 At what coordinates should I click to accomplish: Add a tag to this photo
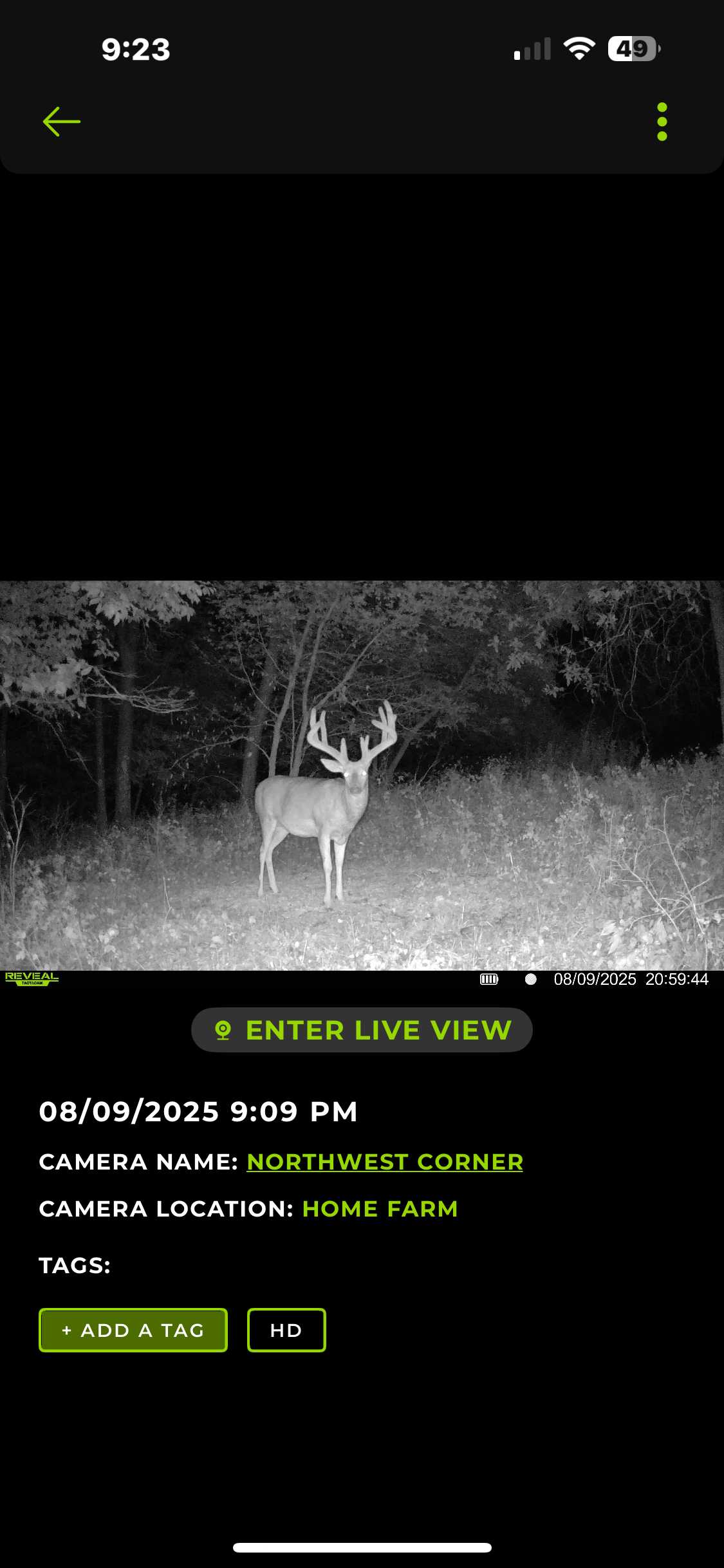133,1330
